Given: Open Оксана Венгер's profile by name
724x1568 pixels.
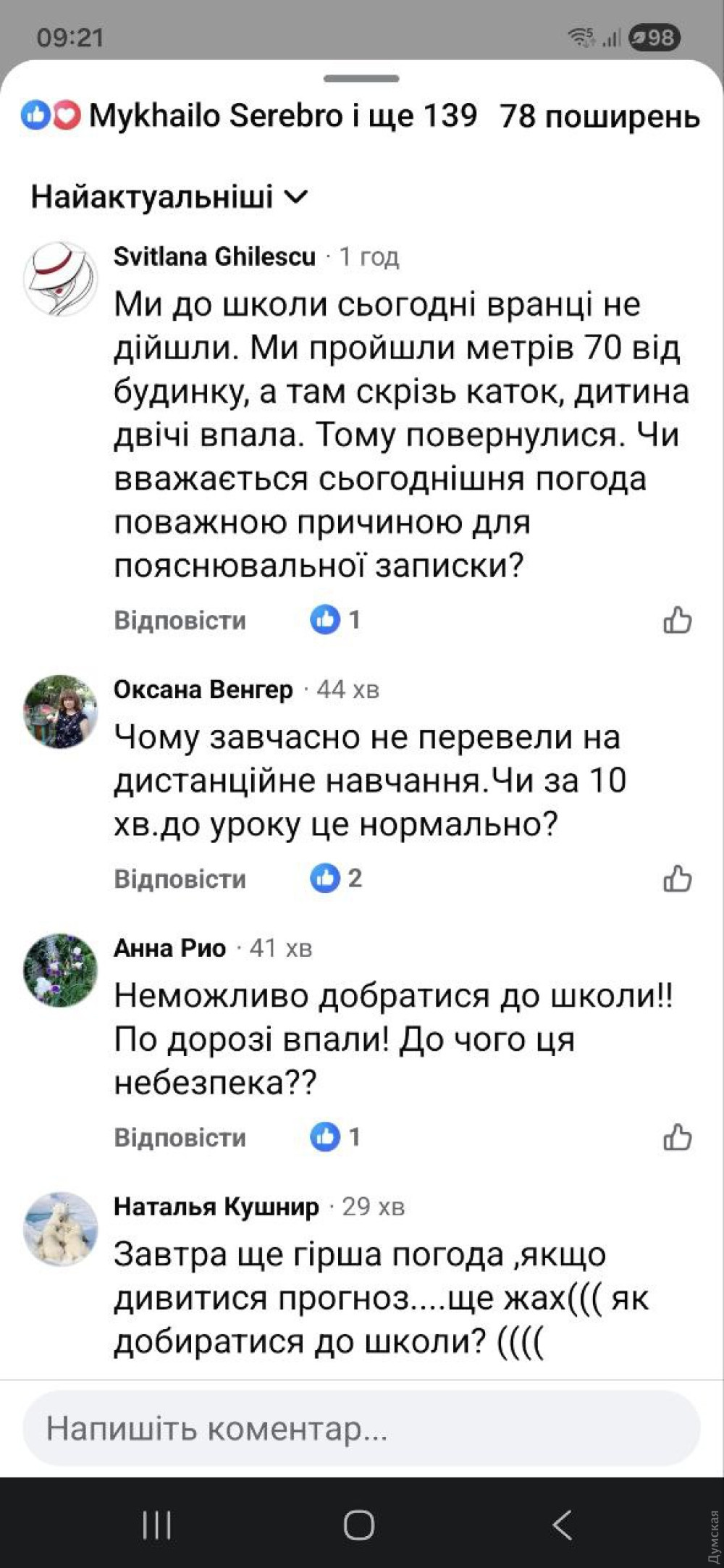Looking at the screenshot, I should pos(203,689).
